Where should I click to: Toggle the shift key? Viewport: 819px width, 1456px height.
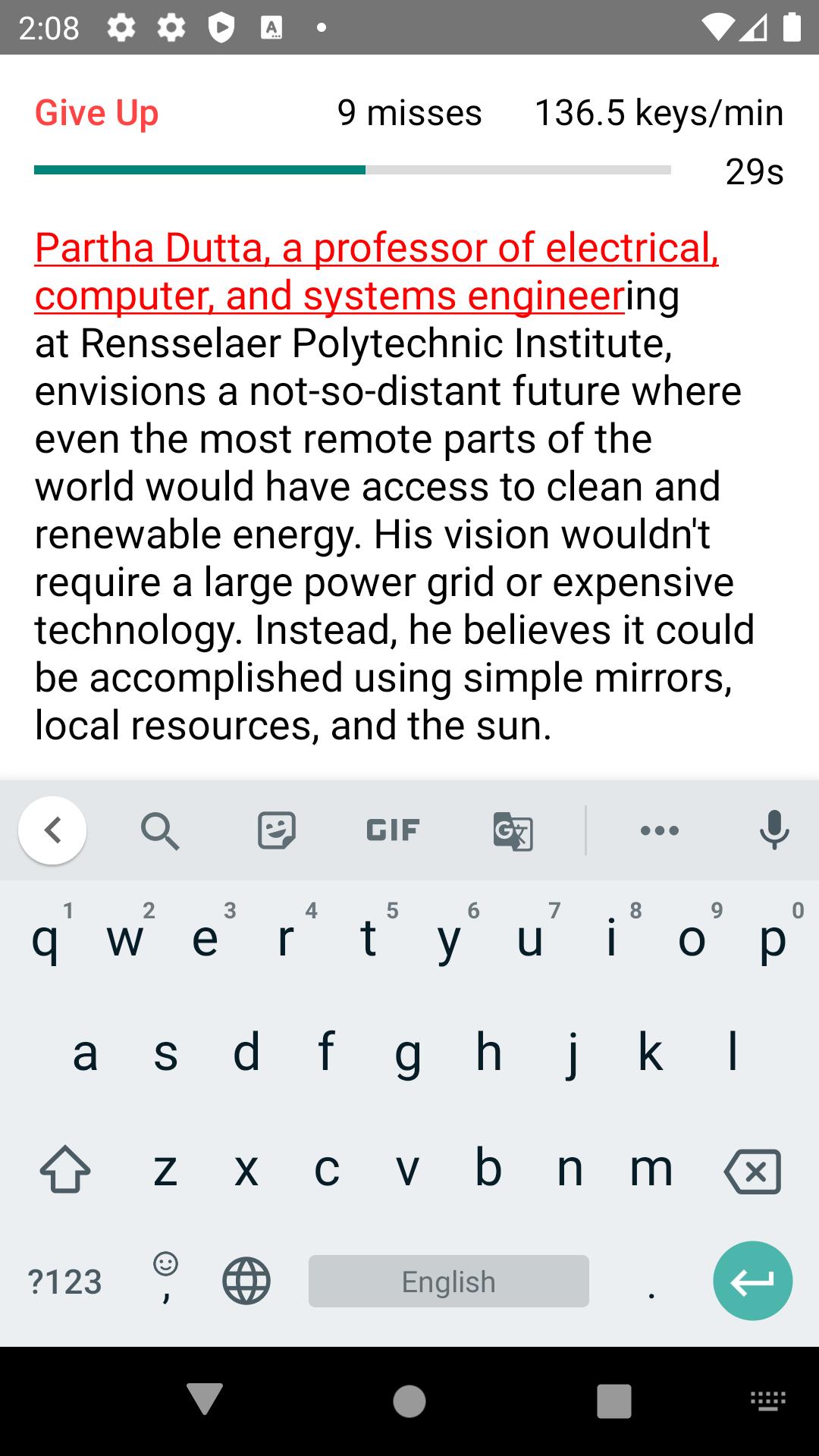point(65,1169)
